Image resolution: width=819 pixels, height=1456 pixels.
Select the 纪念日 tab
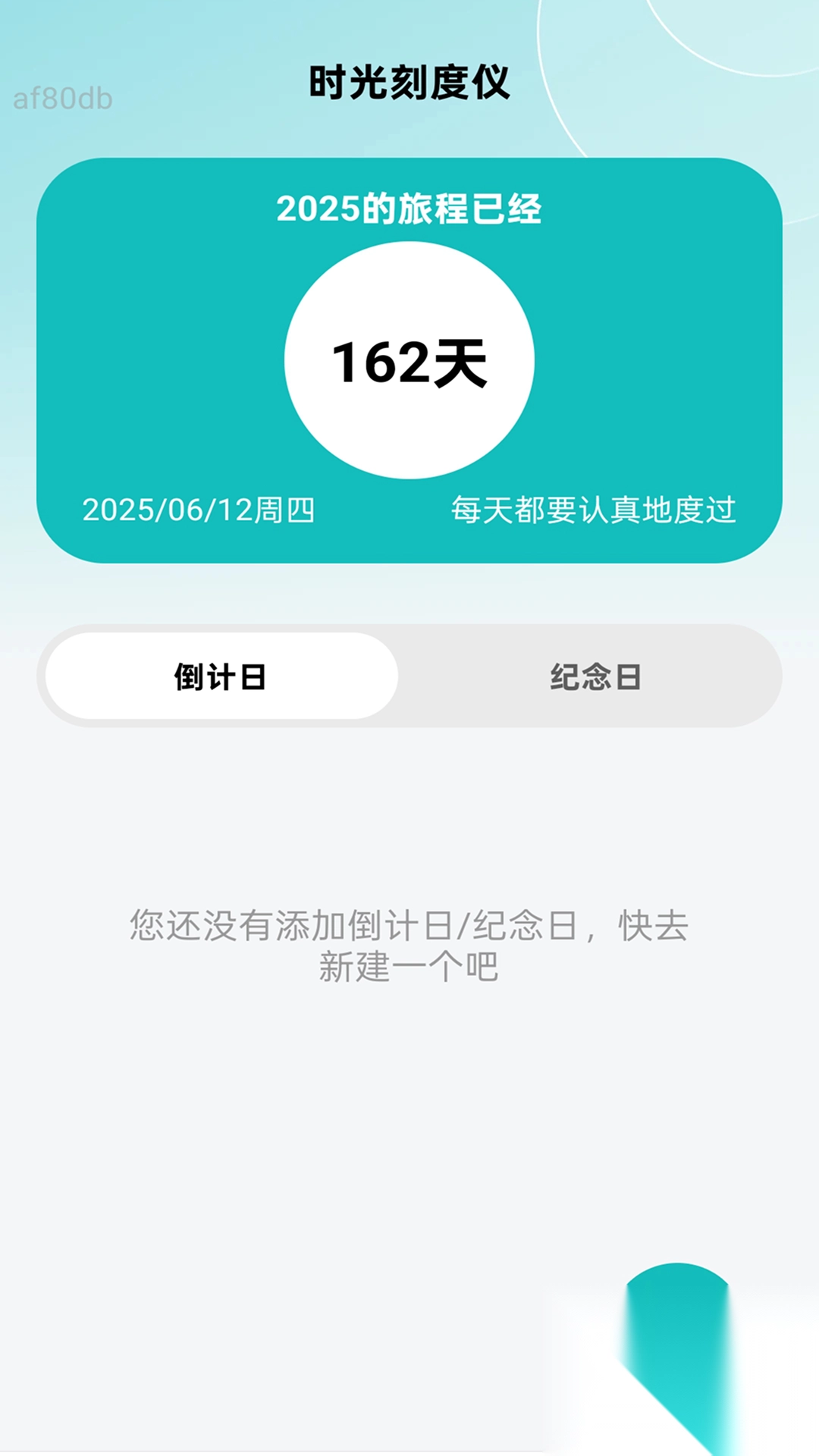point(595,676)
